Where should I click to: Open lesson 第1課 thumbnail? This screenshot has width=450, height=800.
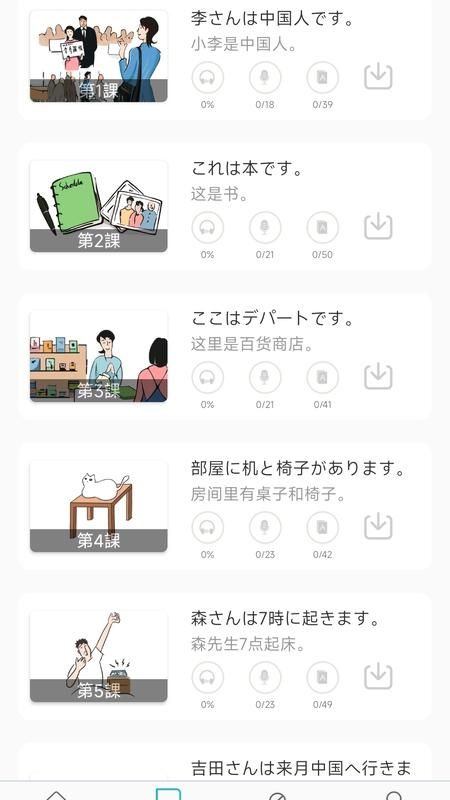pos(98,56)
